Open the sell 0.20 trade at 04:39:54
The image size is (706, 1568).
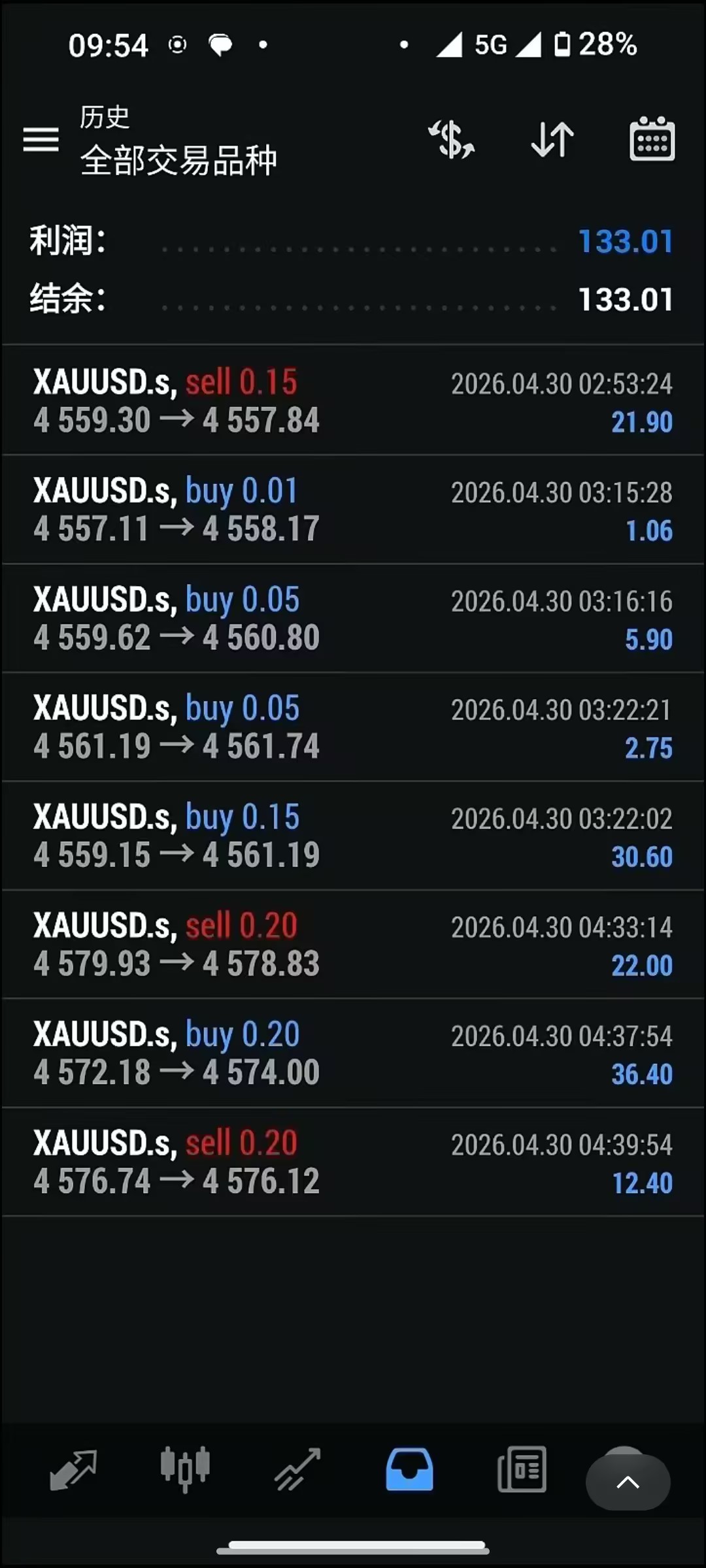coord(353,1161)
